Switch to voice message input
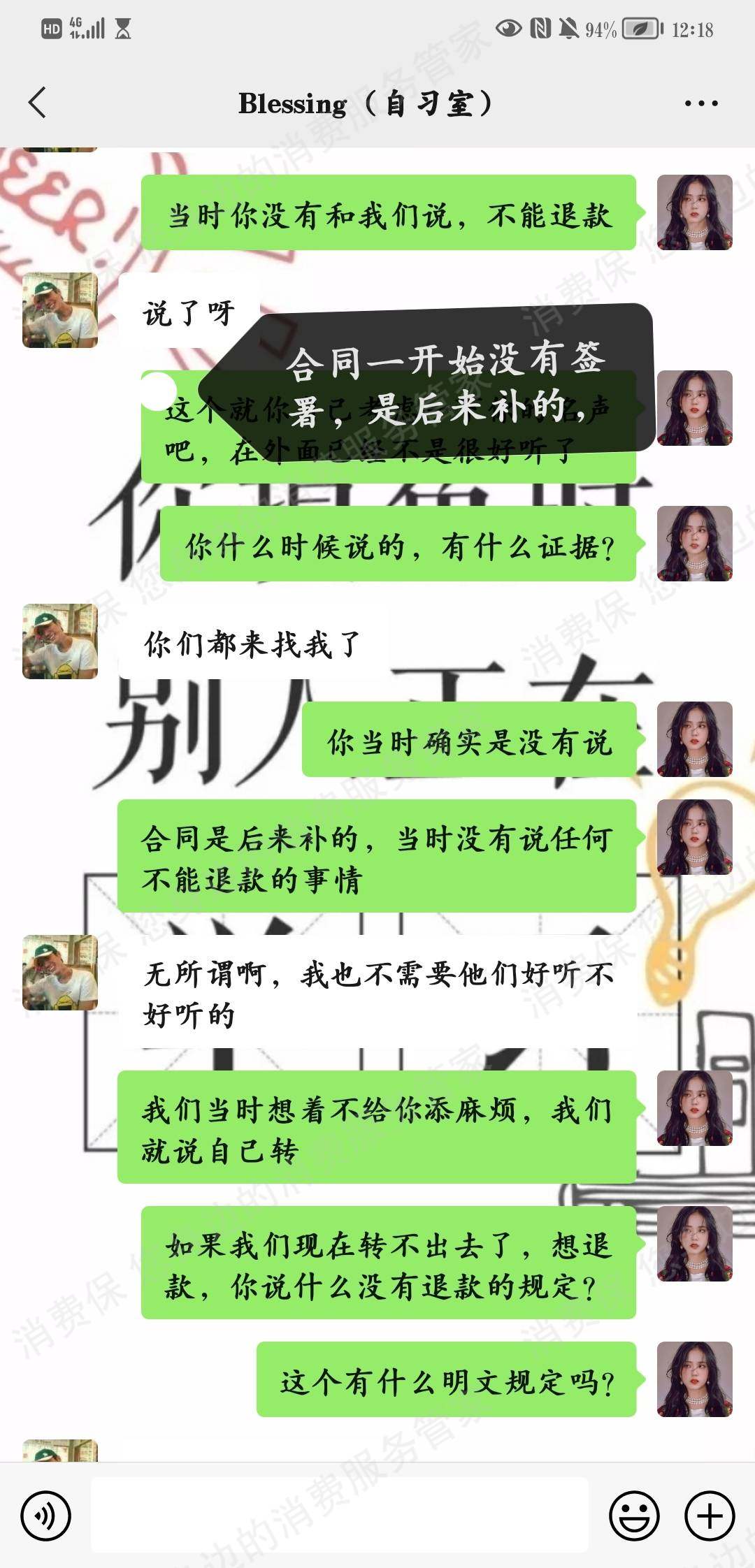Image resolution: width=755 pixels, height=1568 pixels. tap(45, 1516)
